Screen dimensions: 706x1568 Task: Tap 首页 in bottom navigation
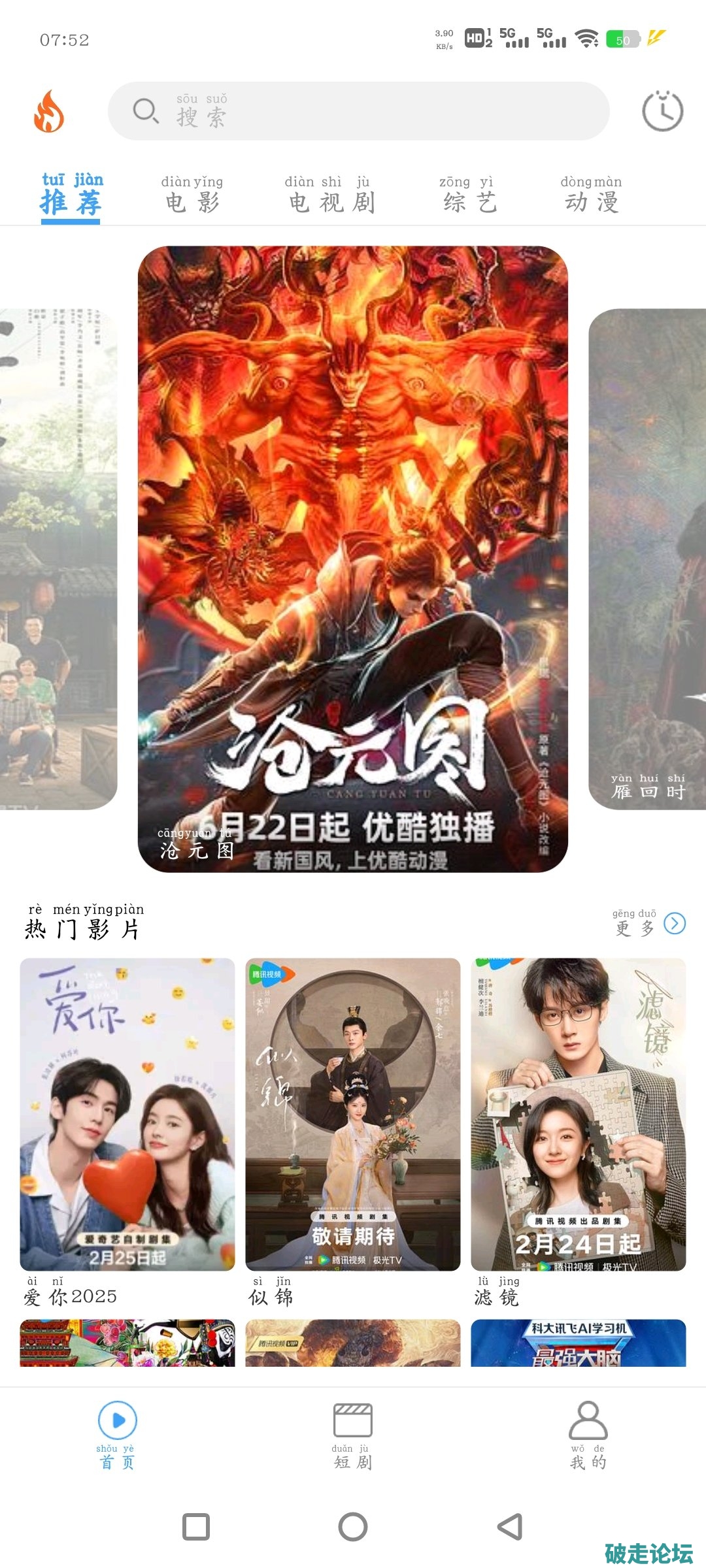coord(117,1434)
